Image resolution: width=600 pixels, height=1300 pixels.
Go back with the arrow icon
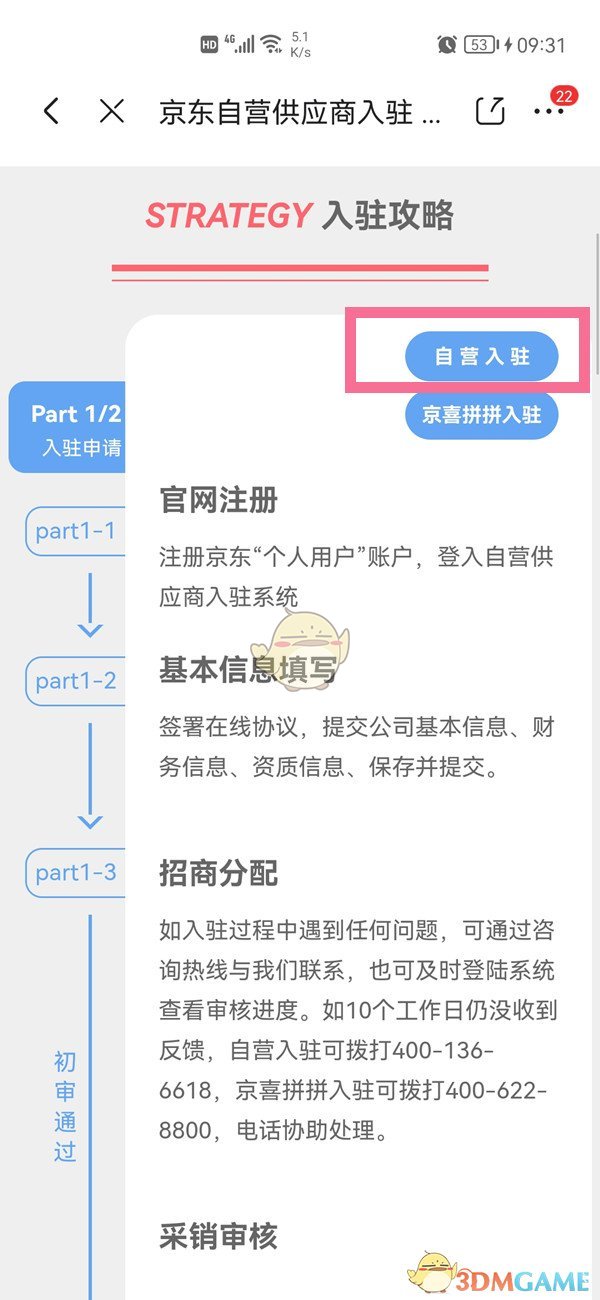tap(52, 111)
